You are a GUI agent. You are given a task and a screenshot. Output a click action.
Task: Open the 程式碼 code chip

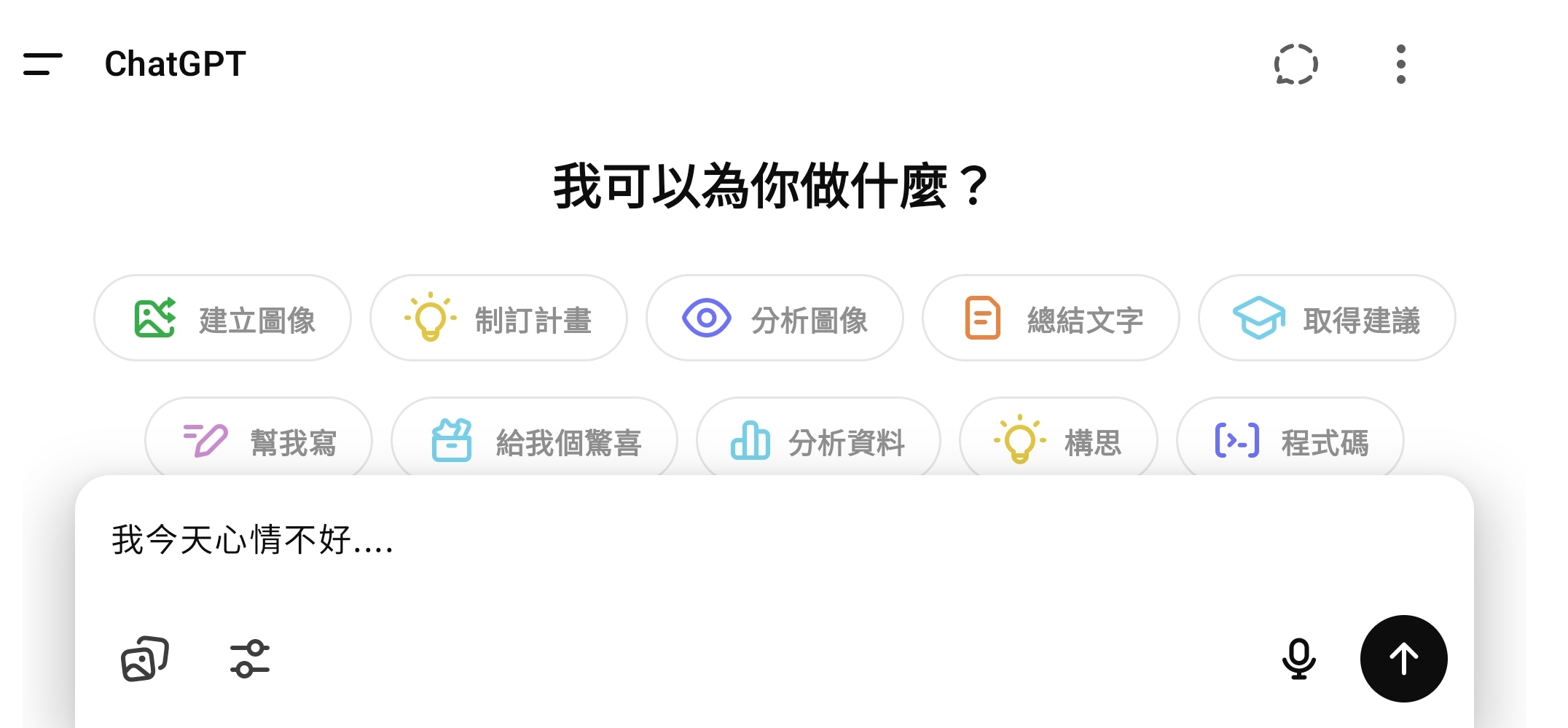coord(1290,441)
